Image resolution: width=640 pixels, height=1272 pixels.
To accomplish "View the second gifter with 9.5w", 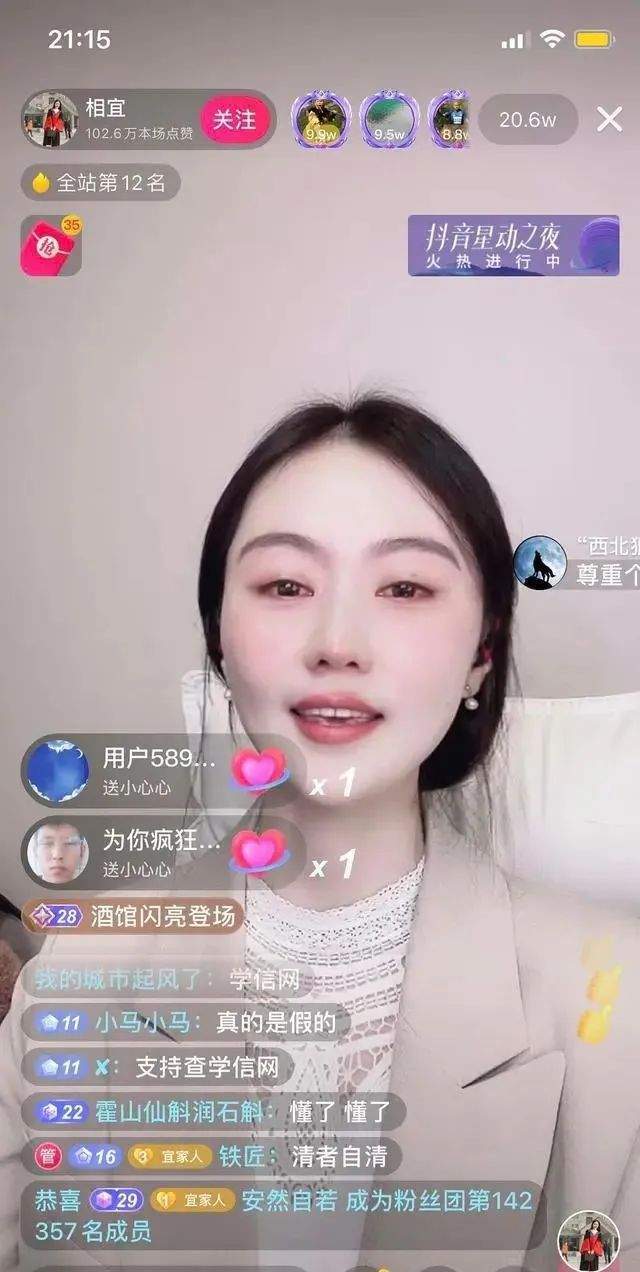I will point(388,120).
